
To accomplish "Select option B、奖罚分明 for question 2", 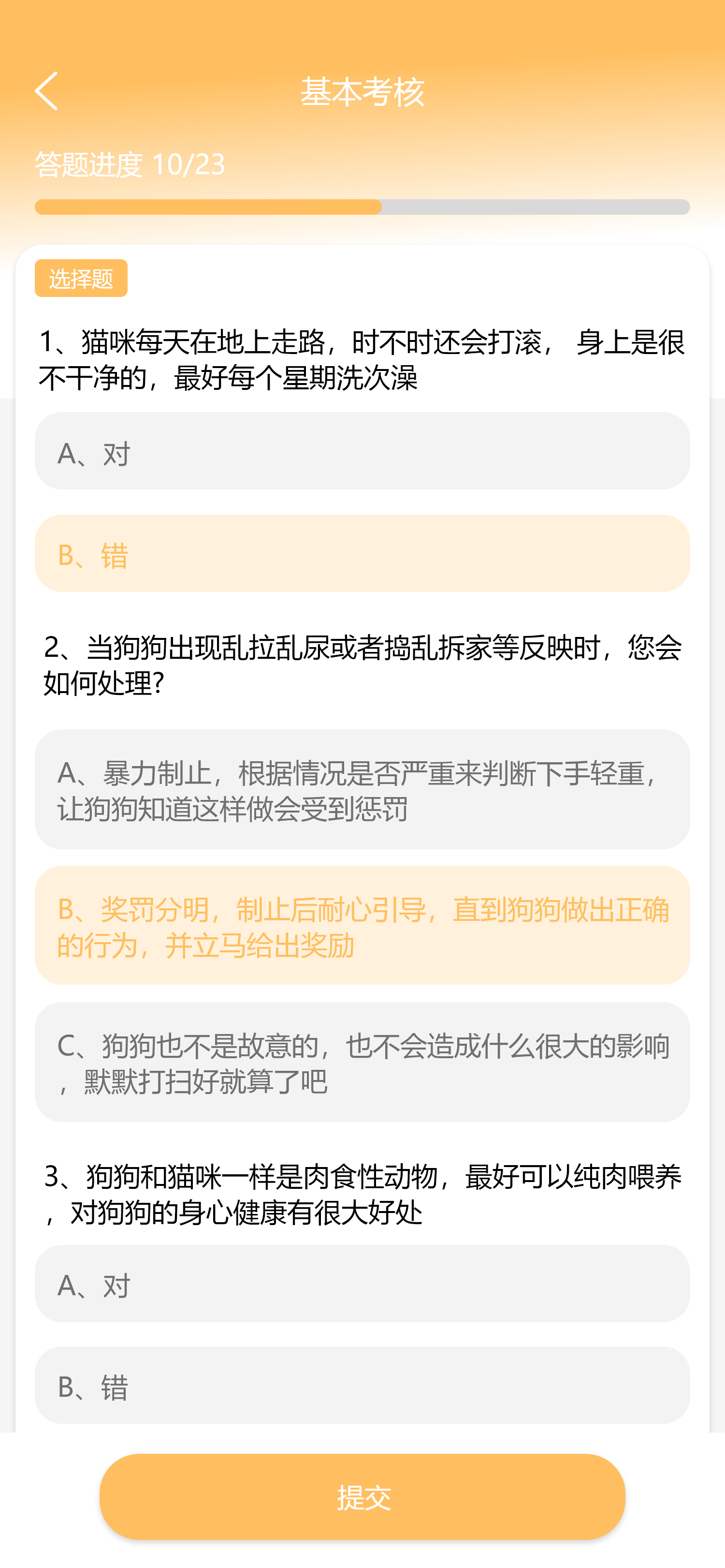I will coord(362,926).
